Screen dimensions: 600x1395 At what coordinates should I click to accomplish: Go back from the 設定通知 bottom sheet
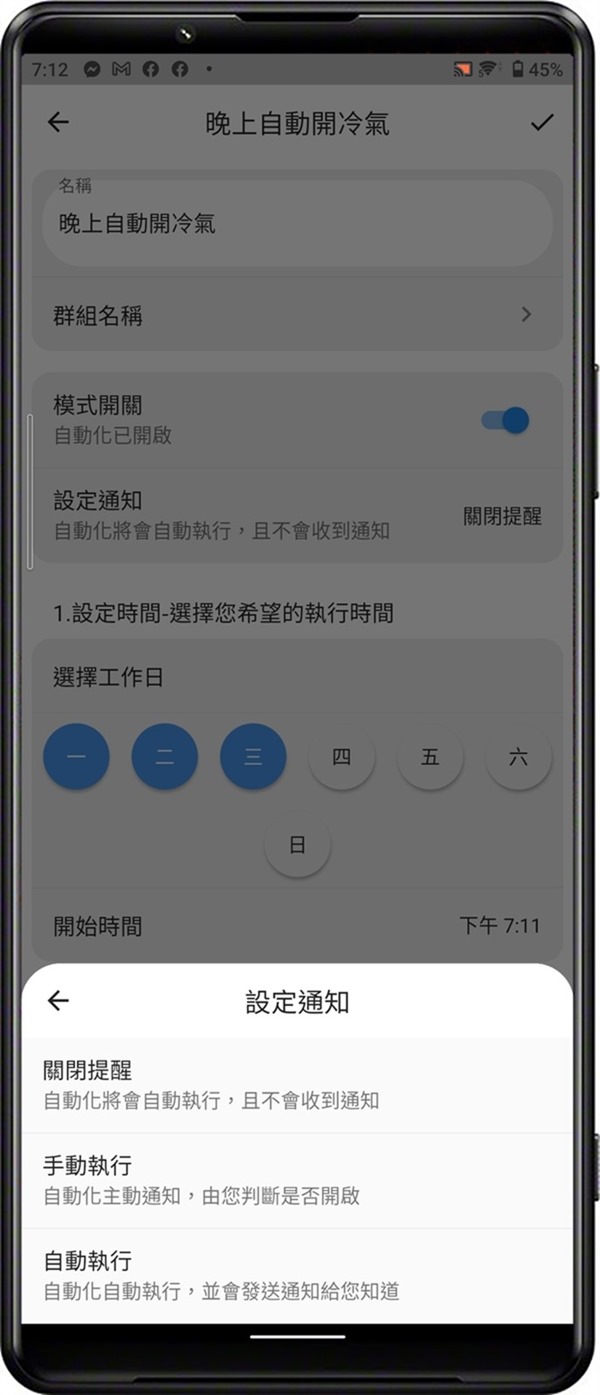click(x=58, y=1001)
